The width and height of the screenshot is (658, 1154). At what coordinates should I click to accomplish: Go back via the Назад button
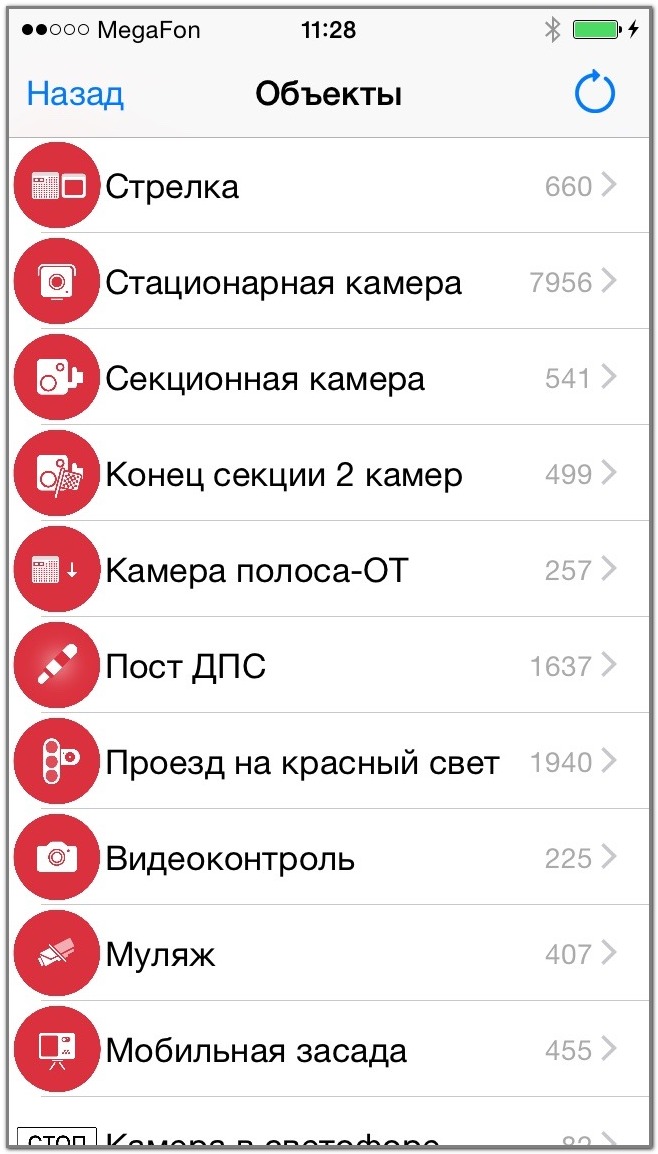click(75, 95)
